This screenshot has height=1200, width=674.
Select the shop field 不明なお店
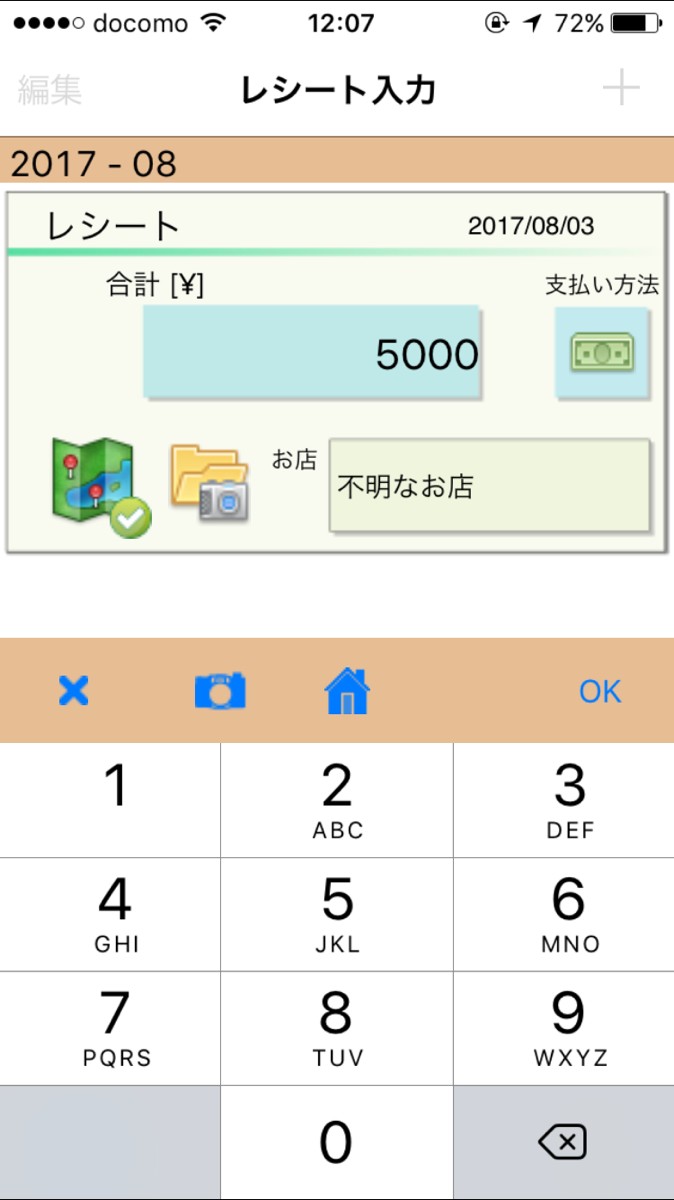click(x=490, y=485)
